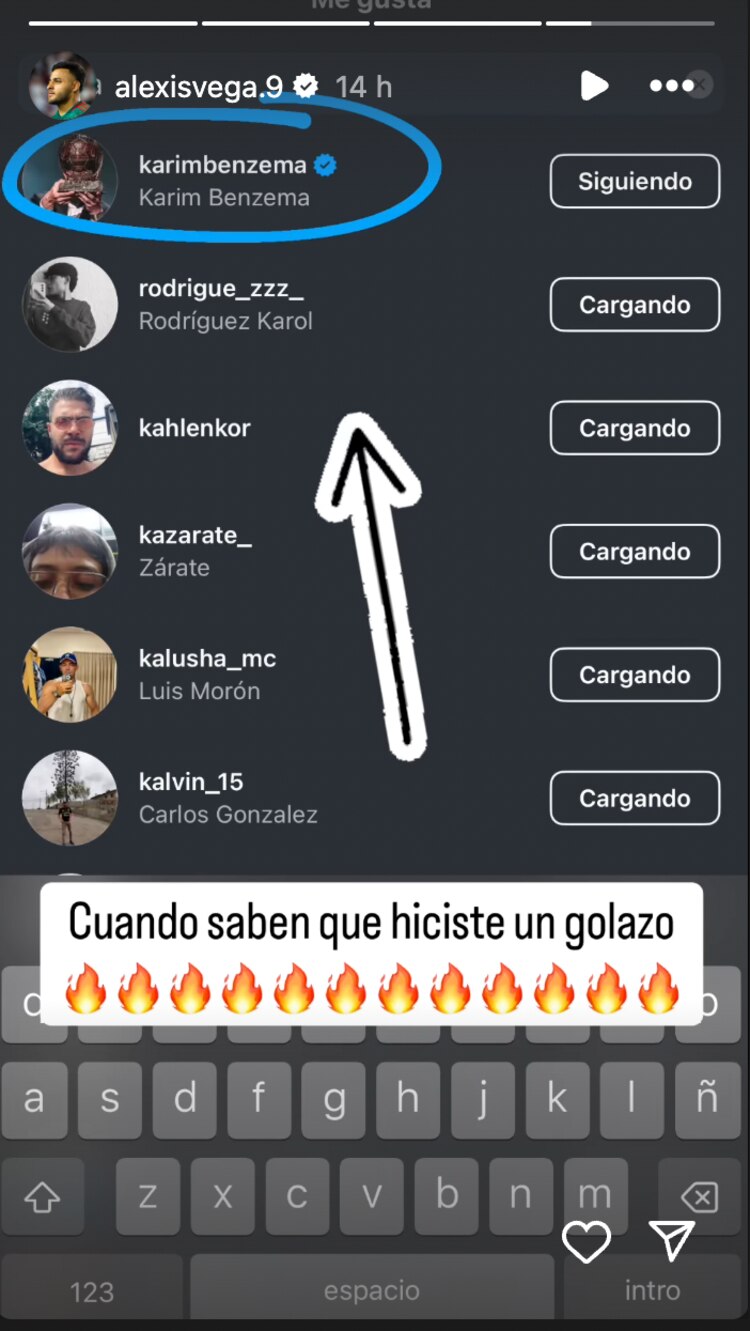Click the verified badge beside alexisvega.9
The image size is (750, 1331).
(x=304, y=86)
